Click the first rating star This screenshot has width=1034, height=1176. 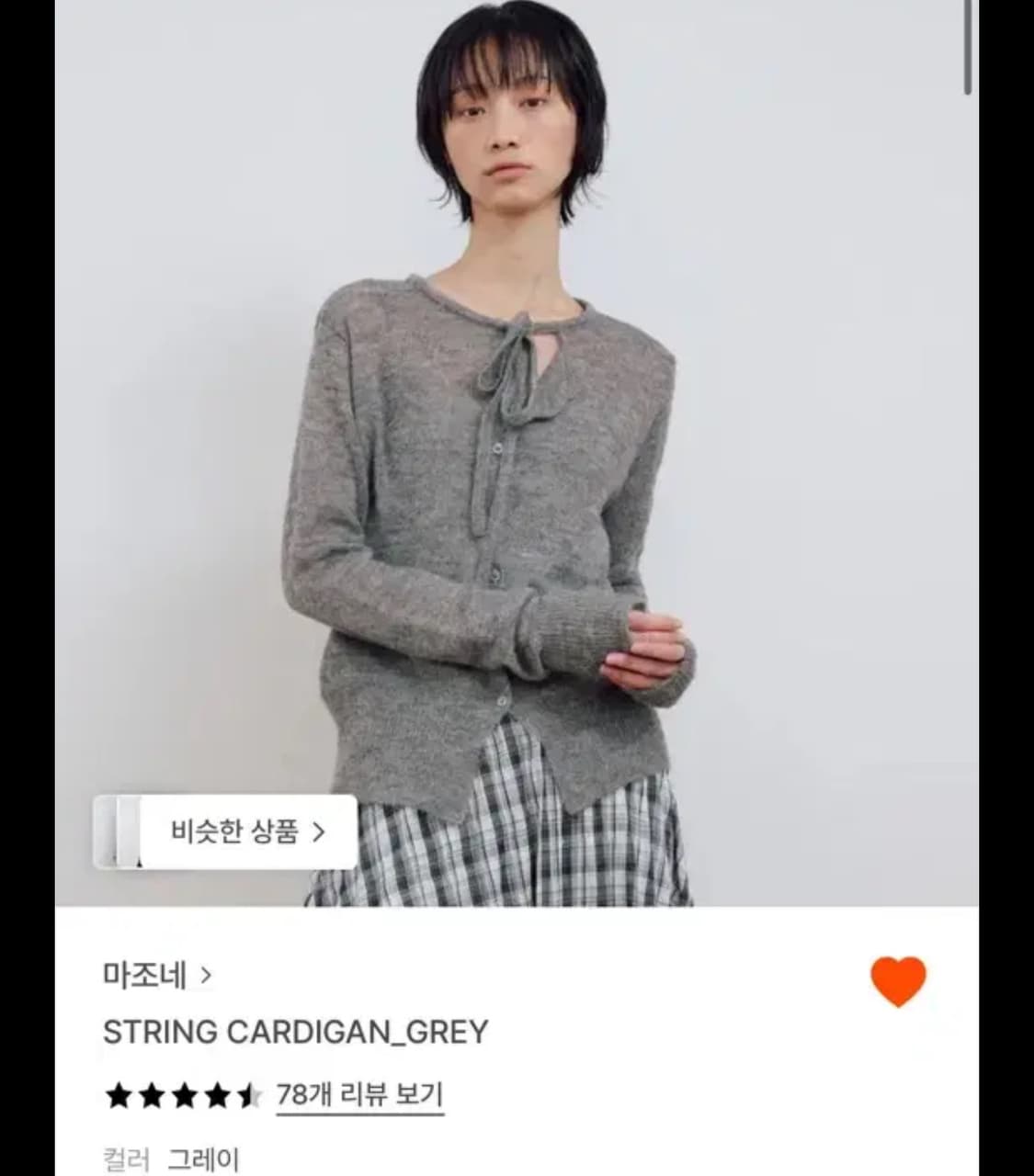click(119, 1093)
